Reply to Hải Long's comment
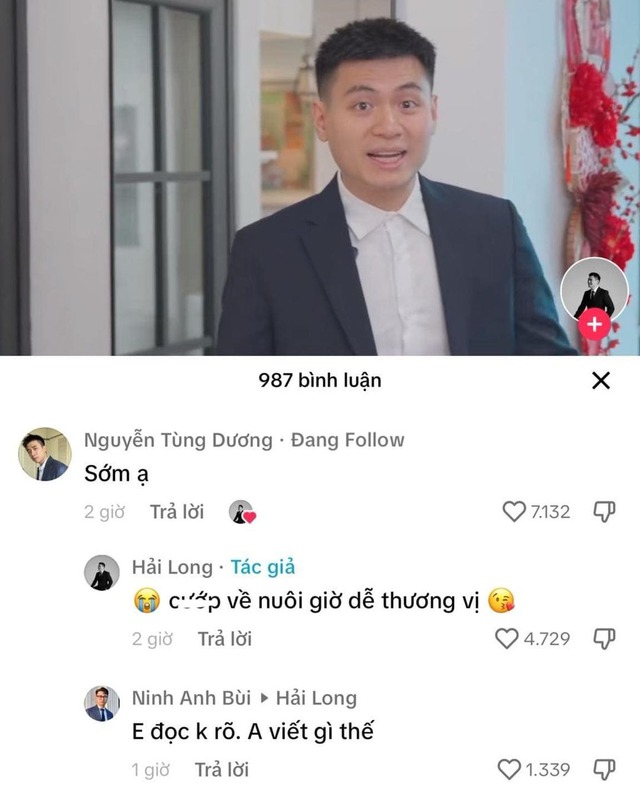 (x=224, y=638)
